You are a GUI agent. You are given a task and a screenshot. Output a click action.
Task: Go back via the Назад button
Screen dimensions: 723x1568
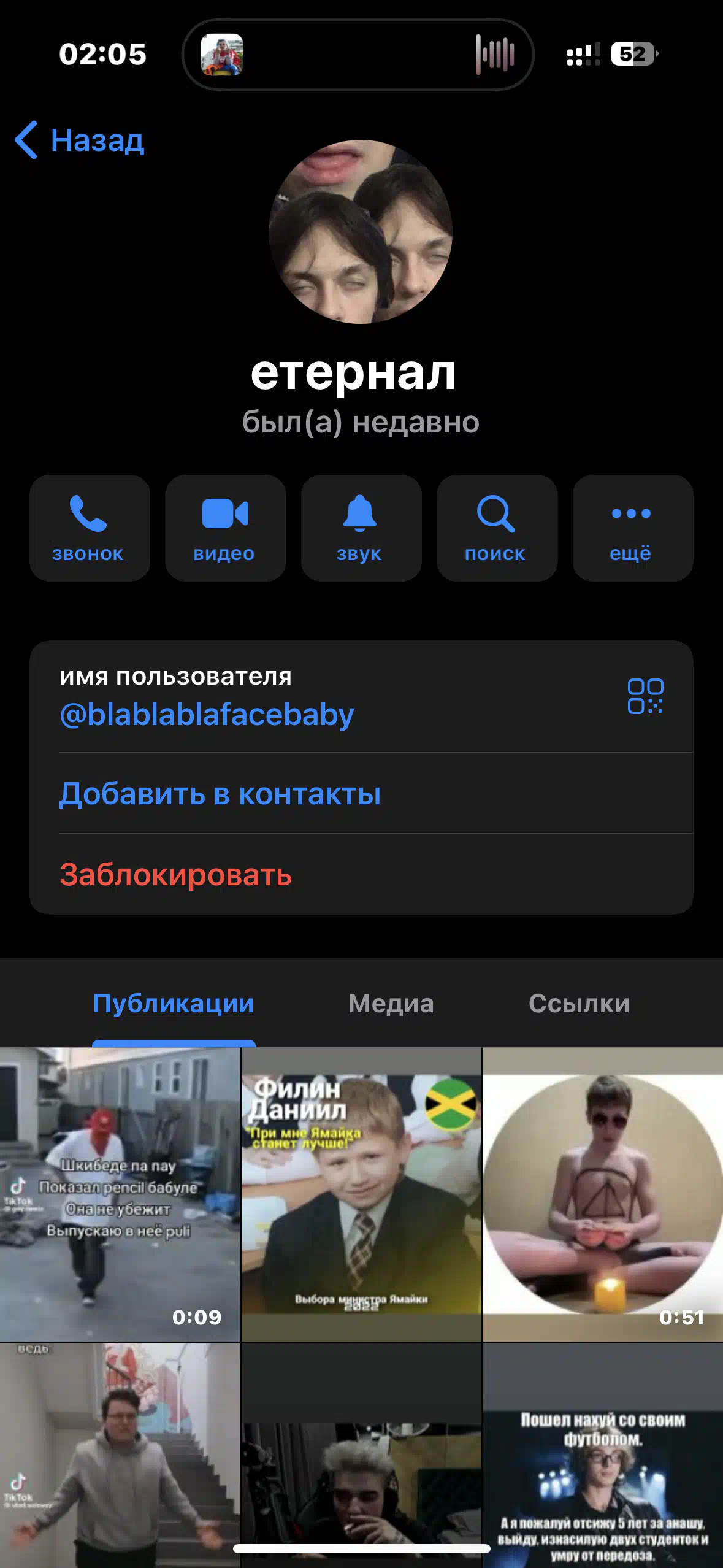(80, 140)
